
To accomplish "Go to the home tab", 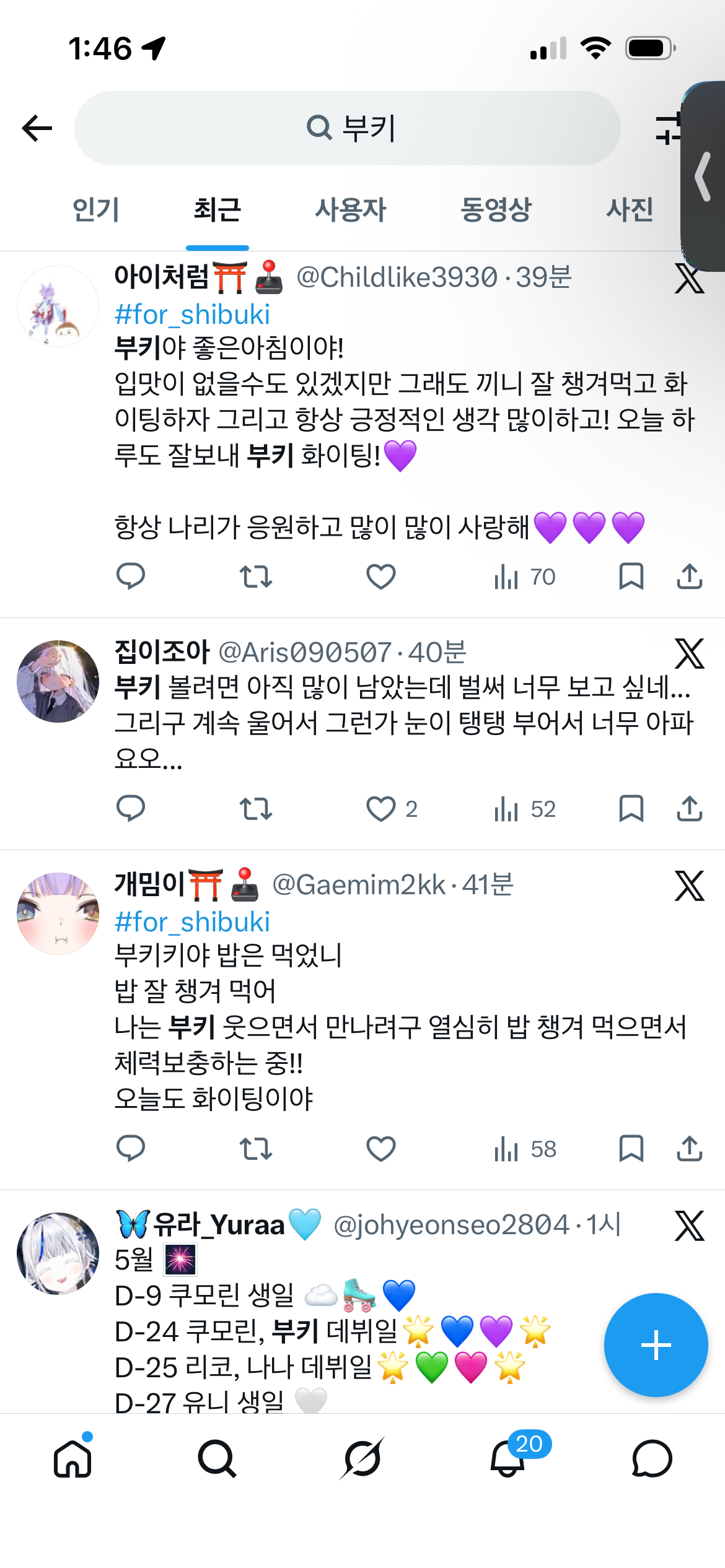I will 72,1459.
